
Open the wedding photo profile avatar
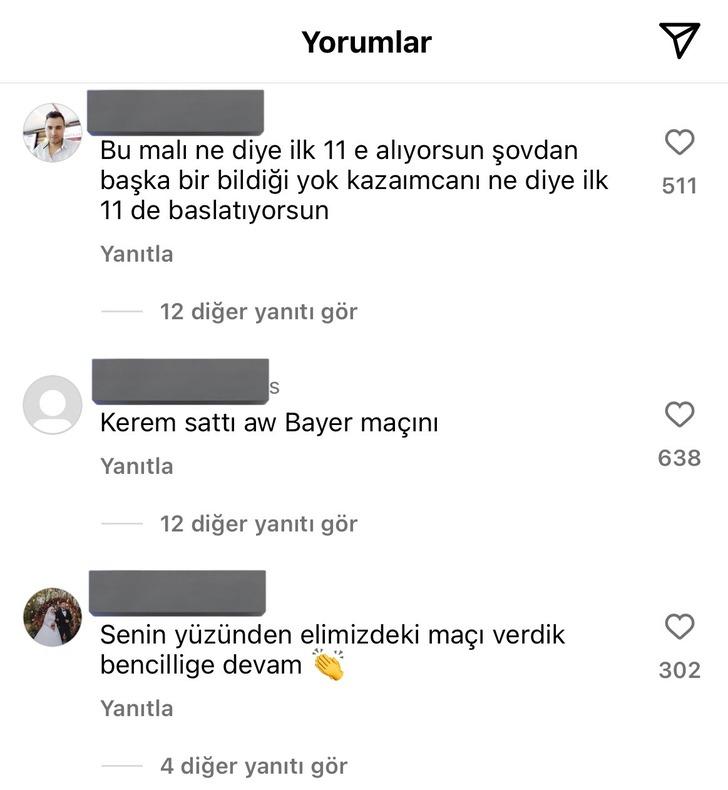[x=55, y=605]
